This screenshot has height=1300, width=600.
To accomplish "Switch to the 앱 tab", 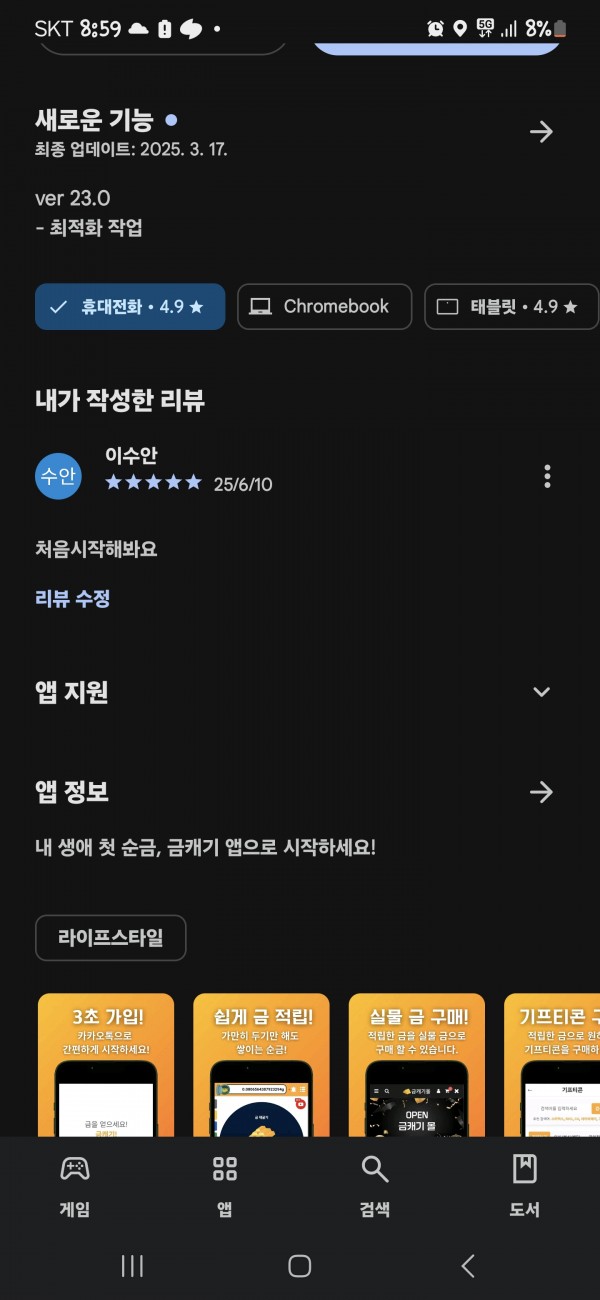I will pos(225,1186).
